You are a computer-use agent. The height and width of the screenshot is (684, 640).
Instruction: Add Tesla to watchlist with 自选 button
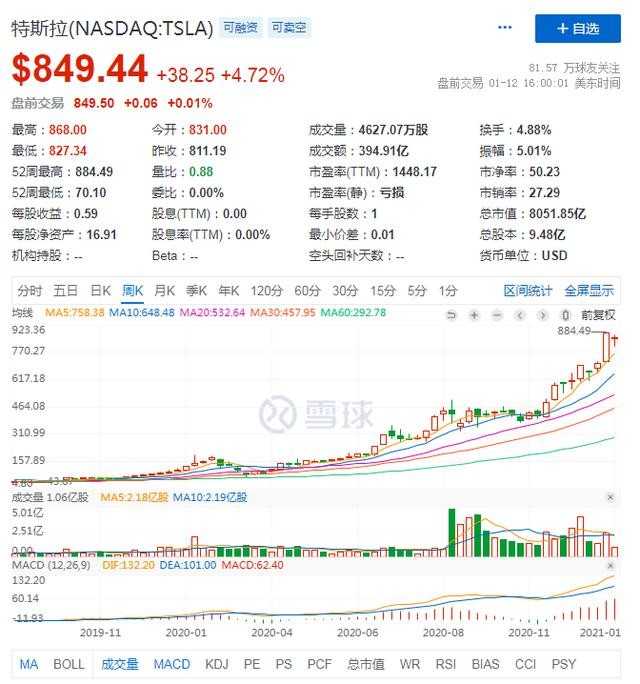[x=577, y=29]
